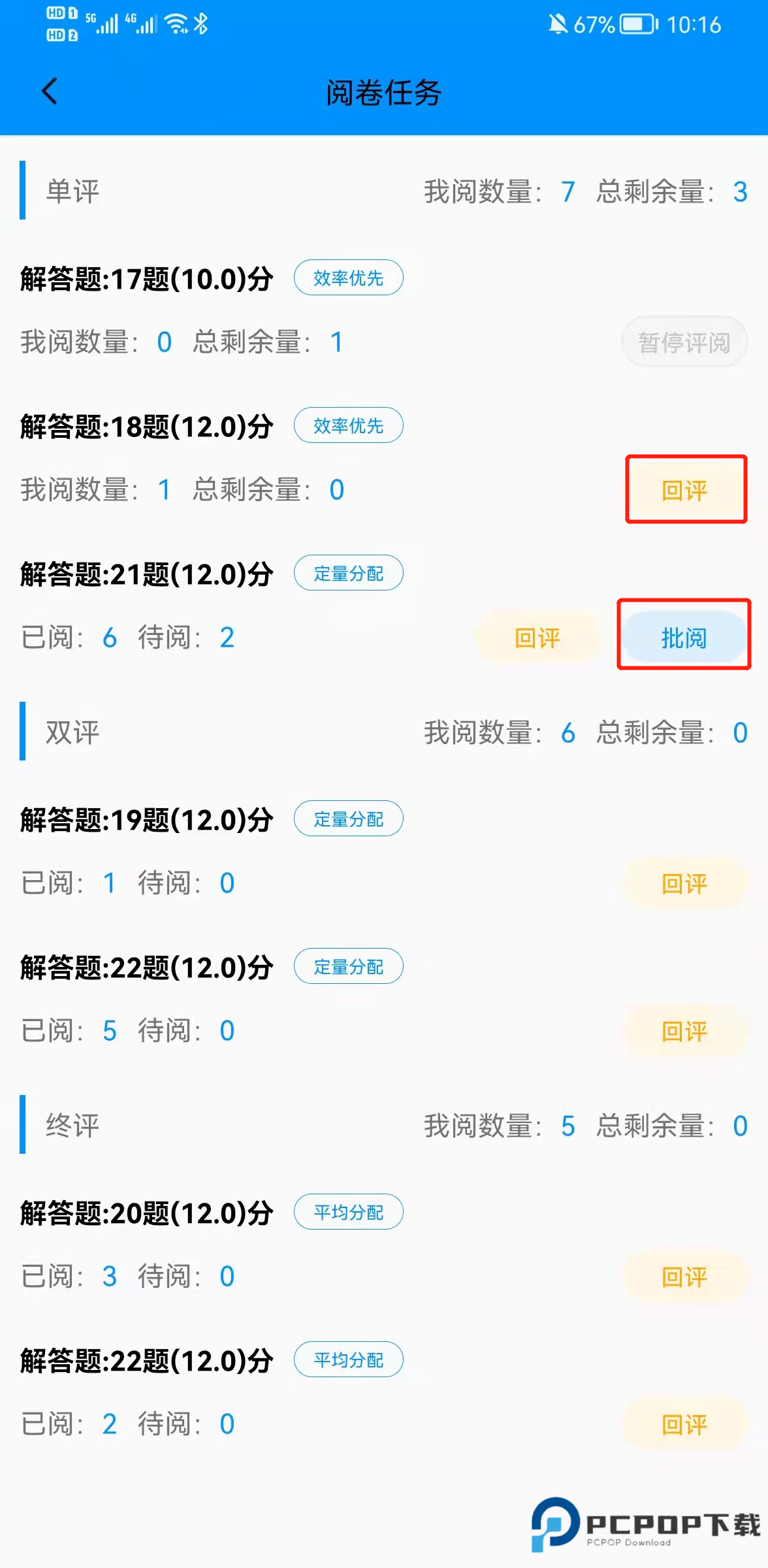
Task: Open 回评 for 双评 question 22
Action: 684,1031
